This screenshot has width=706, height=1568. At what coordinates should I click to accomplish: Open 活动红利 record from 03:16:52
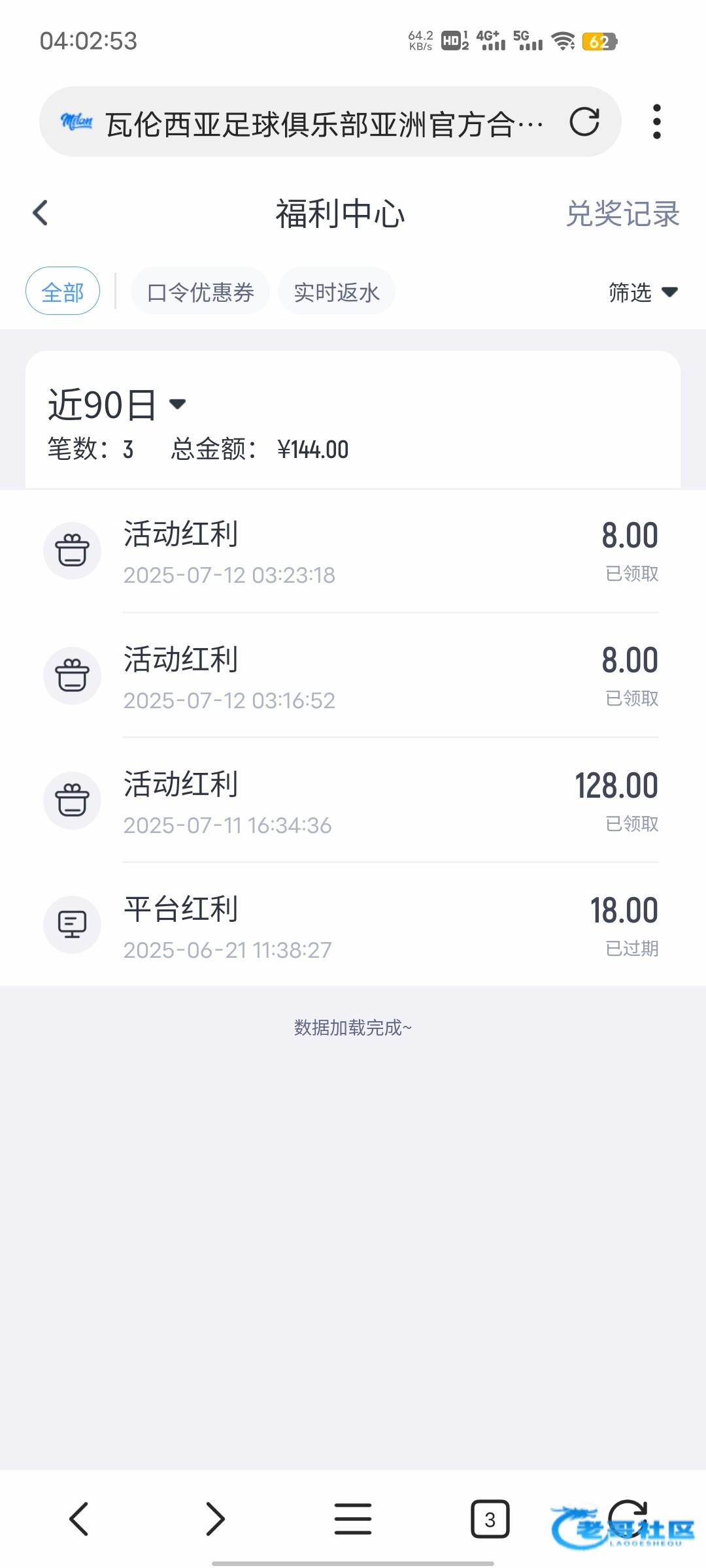[x=353, y=677]
